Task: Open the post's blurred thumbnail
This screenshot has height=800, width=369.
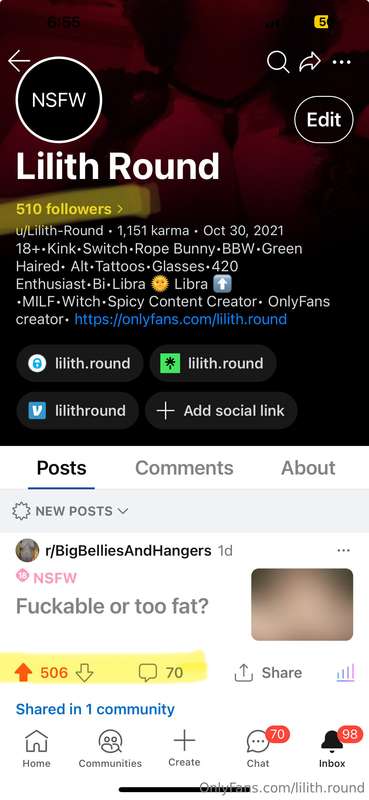Action: (302, 605)
